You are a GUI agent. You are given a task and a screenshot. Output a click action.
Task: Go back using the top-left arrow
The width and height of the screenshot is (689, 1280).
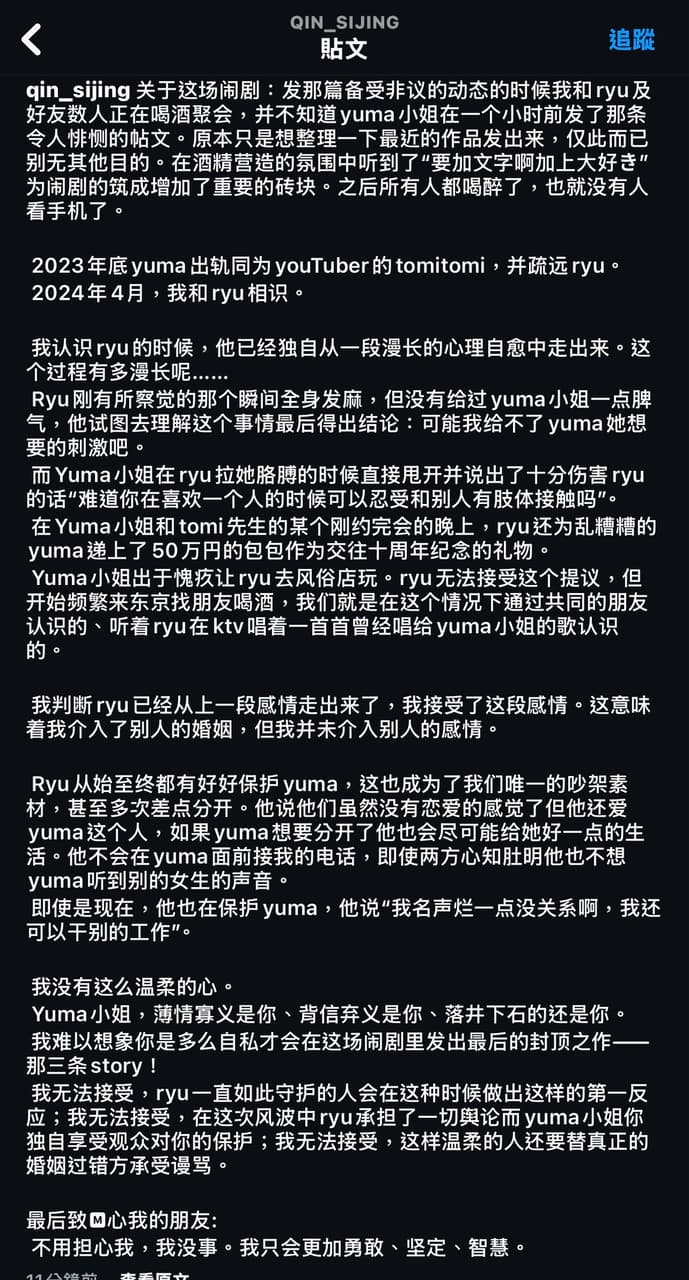click(32, 40)
